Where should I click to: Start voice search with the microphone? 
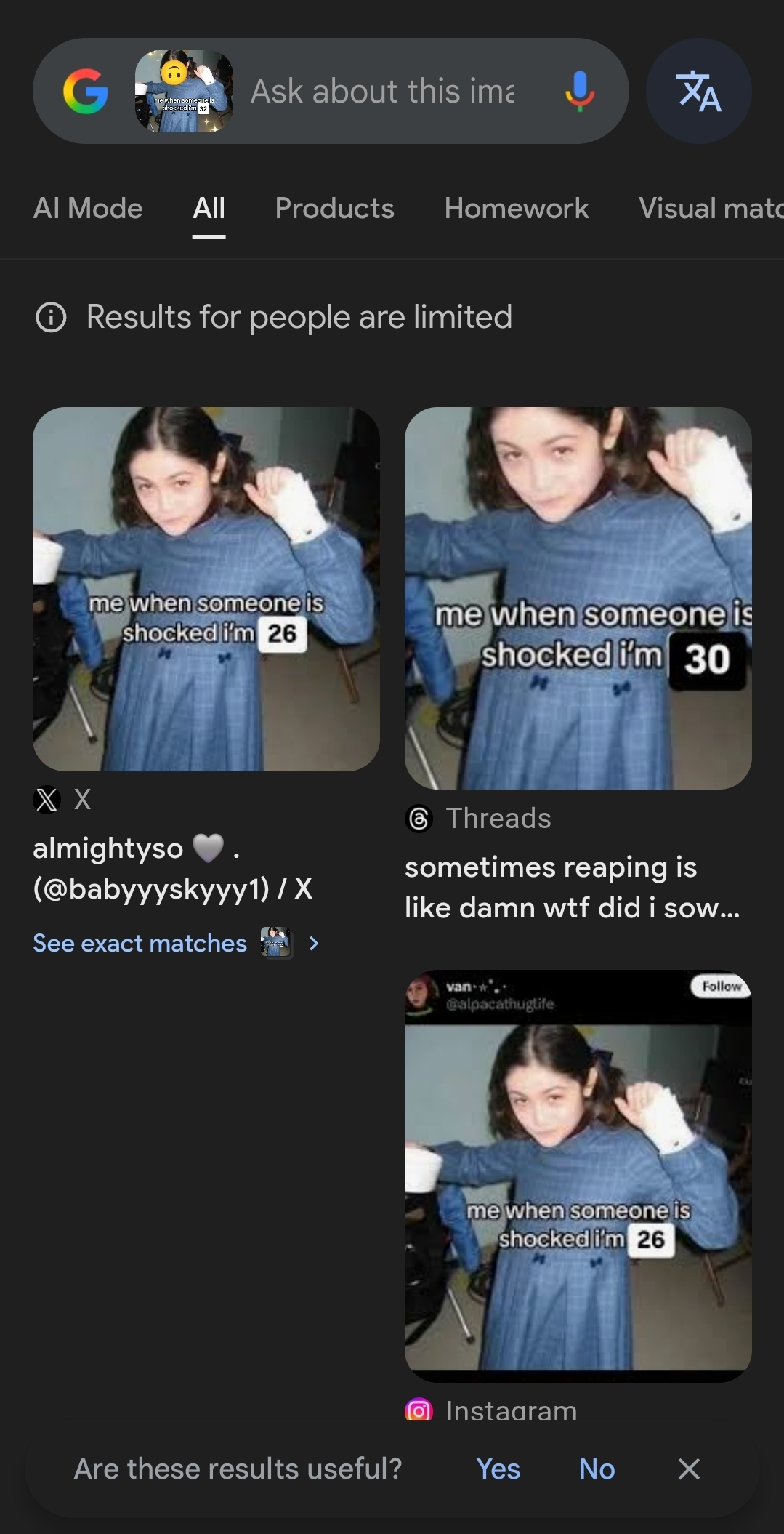click(x=579, y=91)
